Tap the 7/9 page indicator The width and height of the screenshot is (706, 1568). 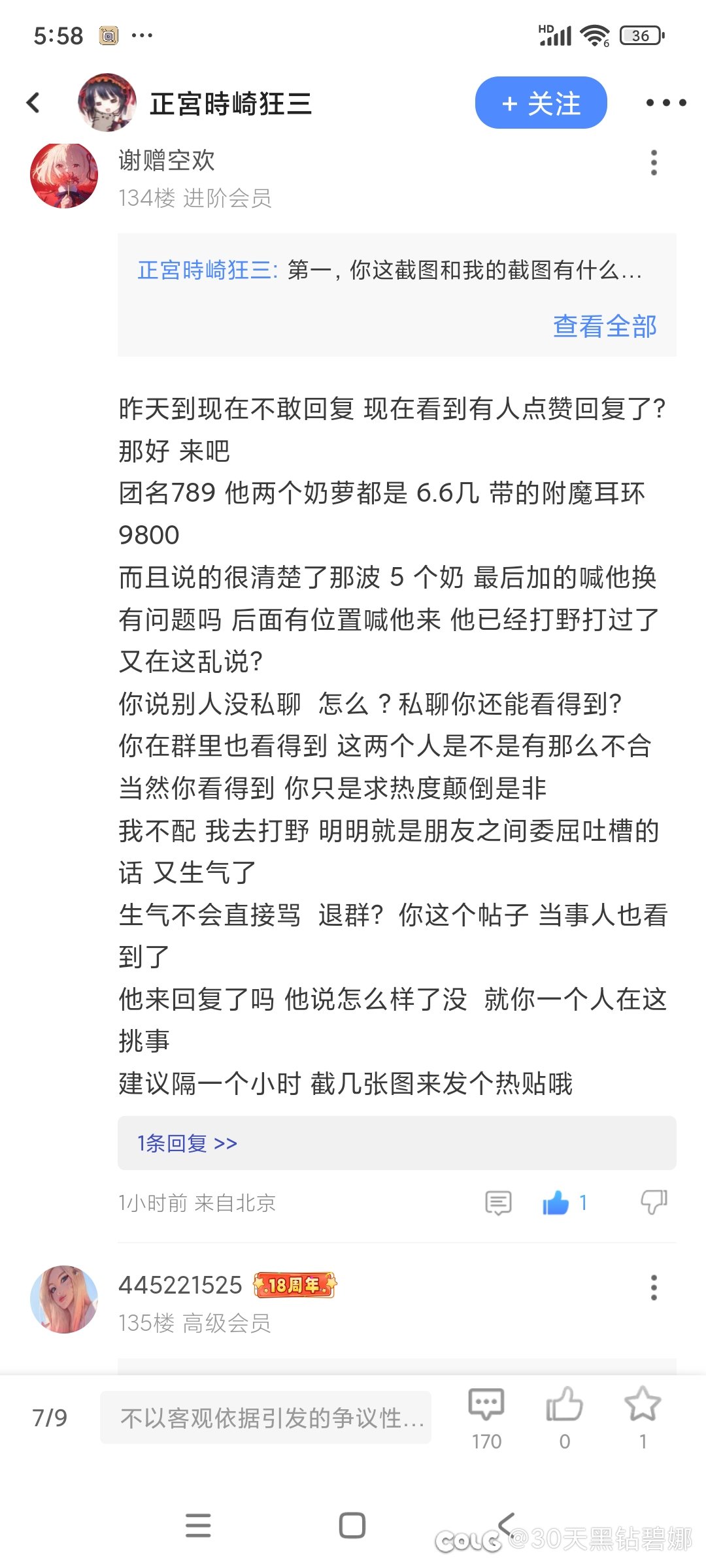[x=50, y=1417]
